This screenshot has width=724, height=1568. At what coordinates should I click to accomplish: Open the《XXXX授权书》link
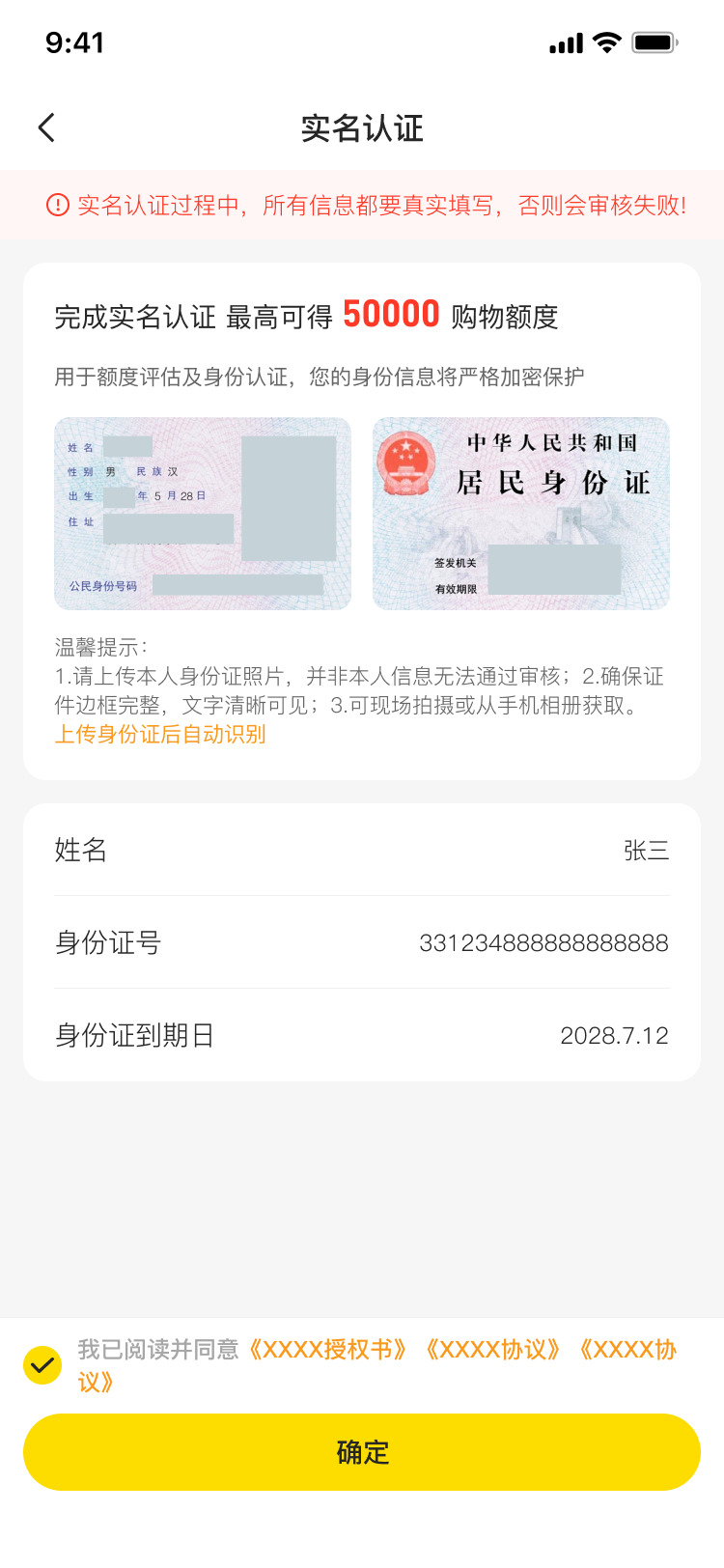tap(328, 1349)
